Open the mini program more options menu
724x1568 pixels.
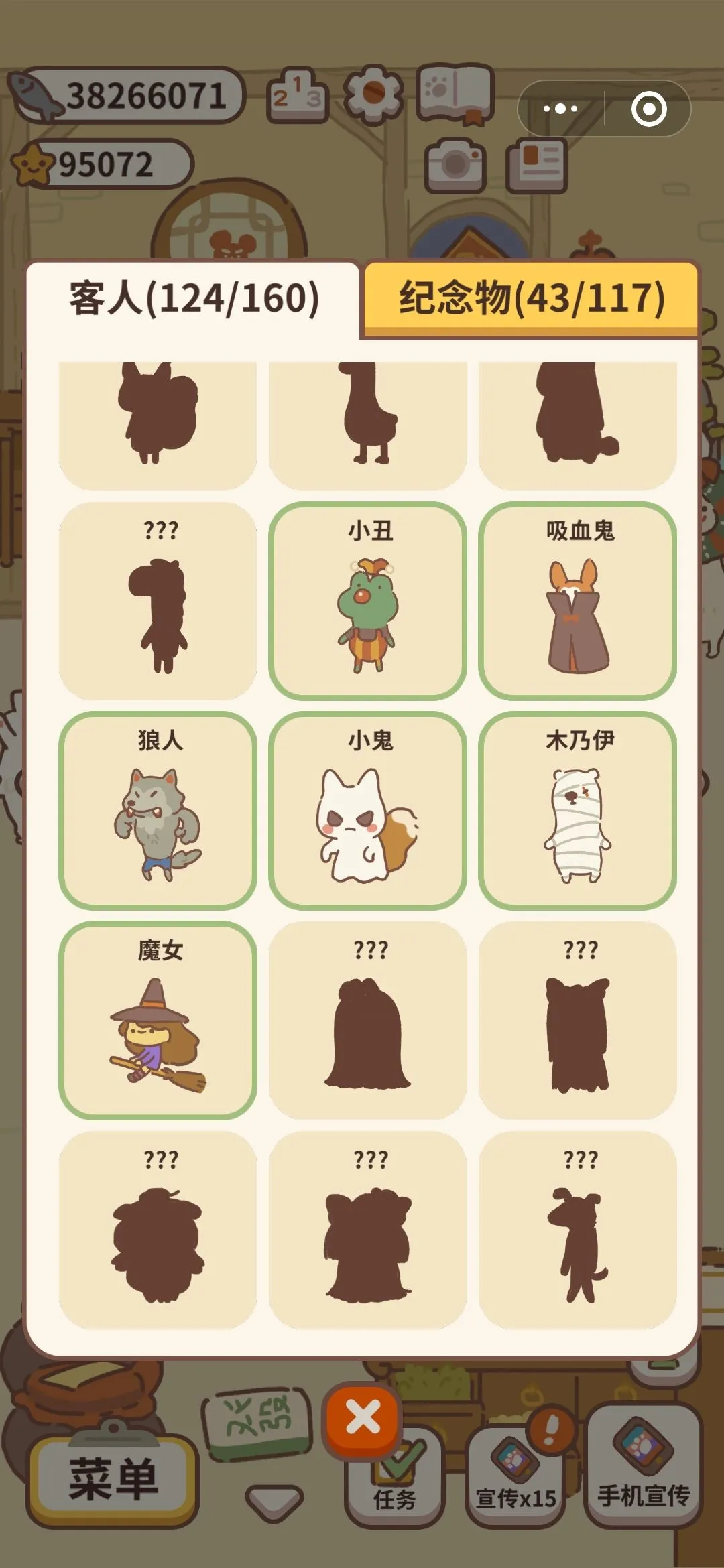pyautogui.click(x=560, y=109)
